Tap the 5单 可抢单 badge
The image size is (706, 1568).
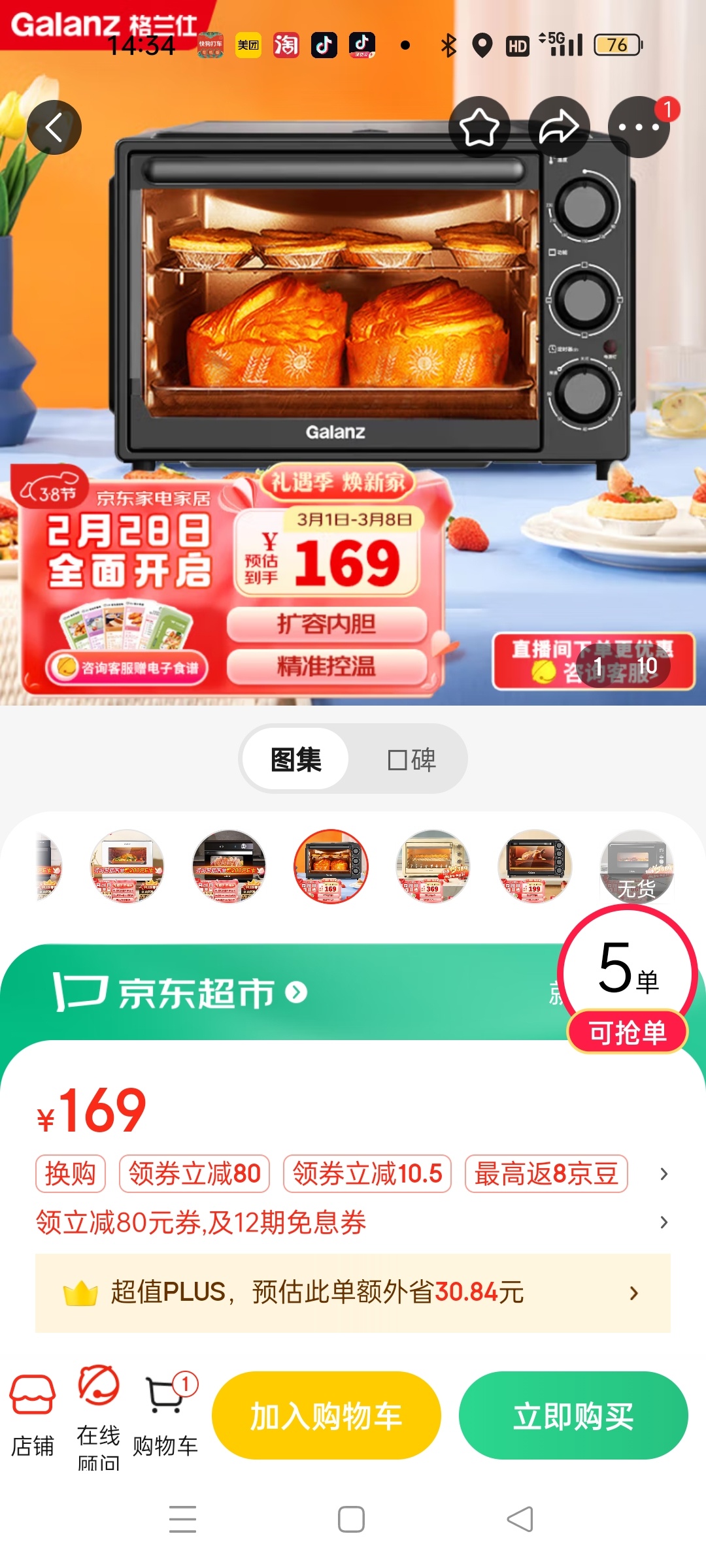628,980
